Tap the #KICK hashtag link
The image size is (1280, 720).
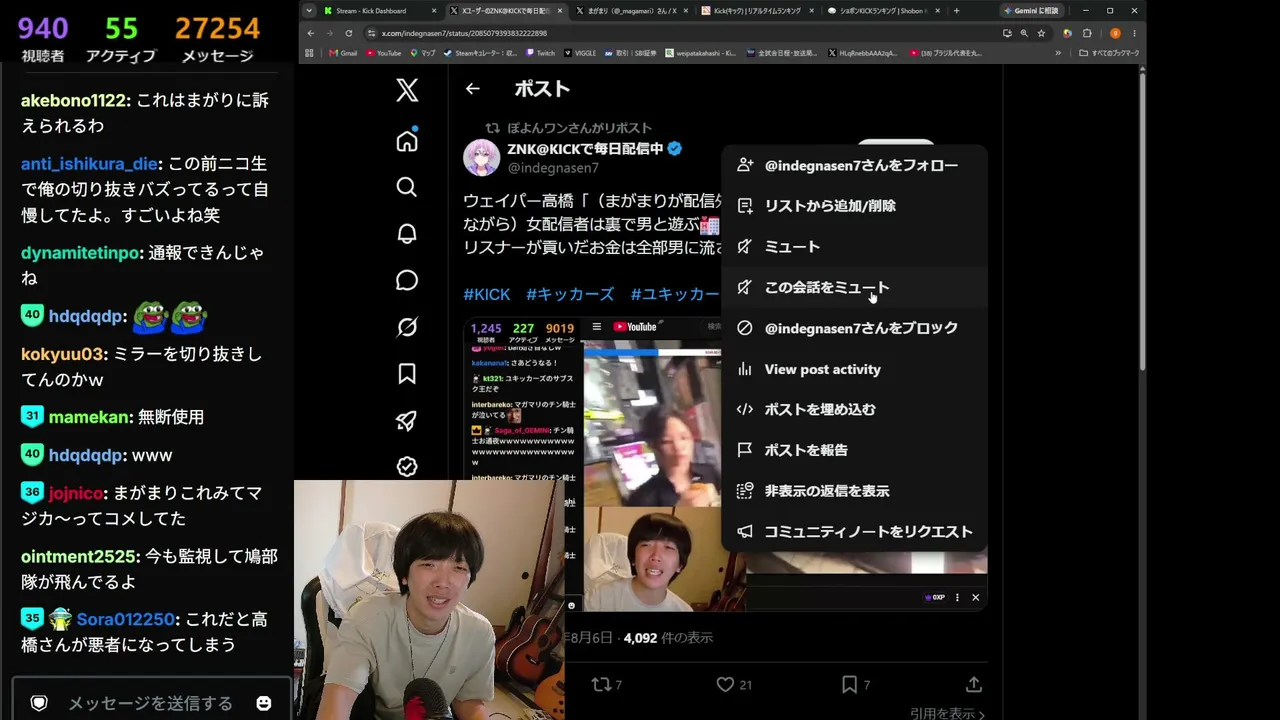click(487, 294)
